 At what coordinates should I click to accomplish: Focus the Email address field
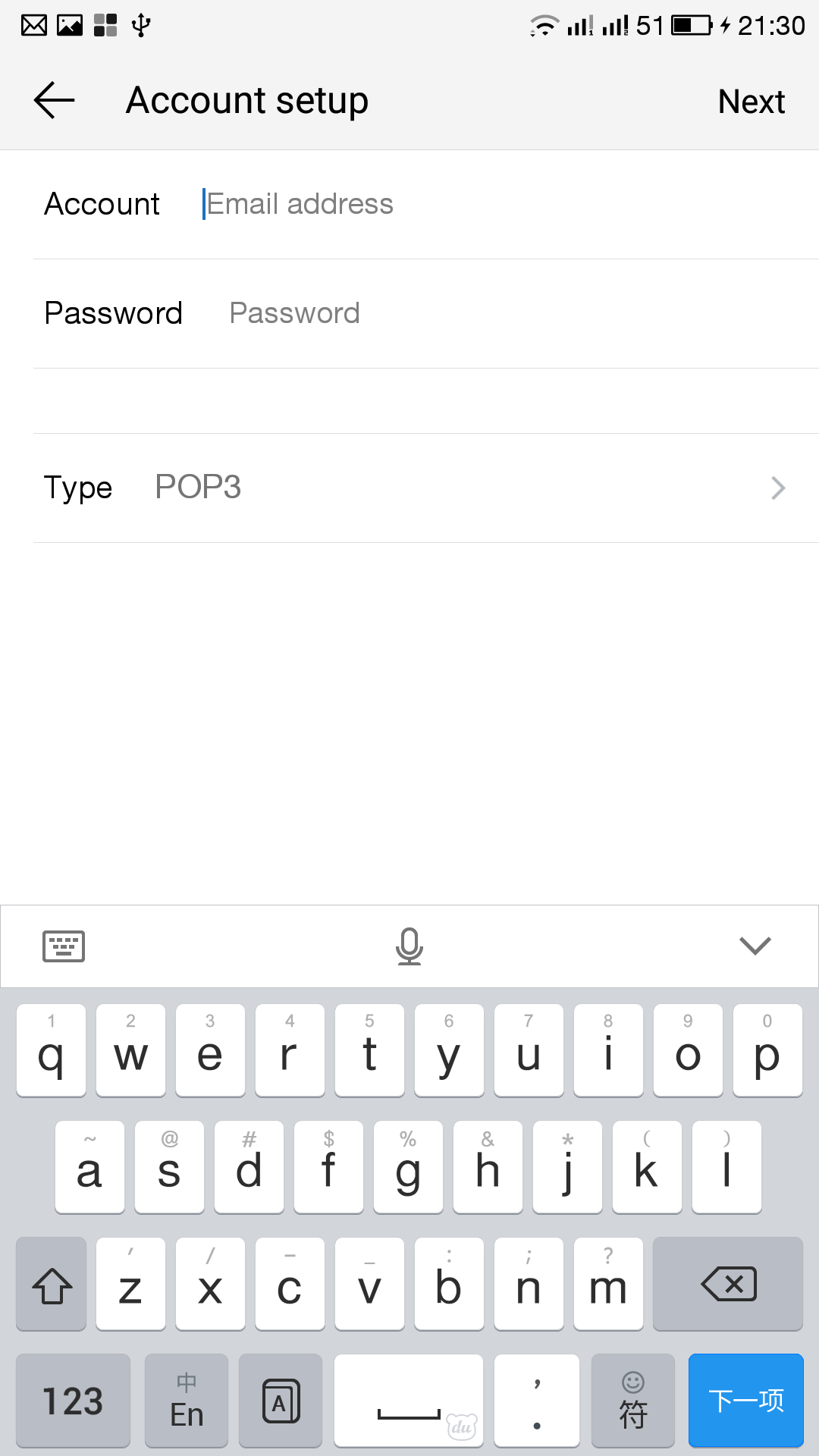tap(500, 204)
